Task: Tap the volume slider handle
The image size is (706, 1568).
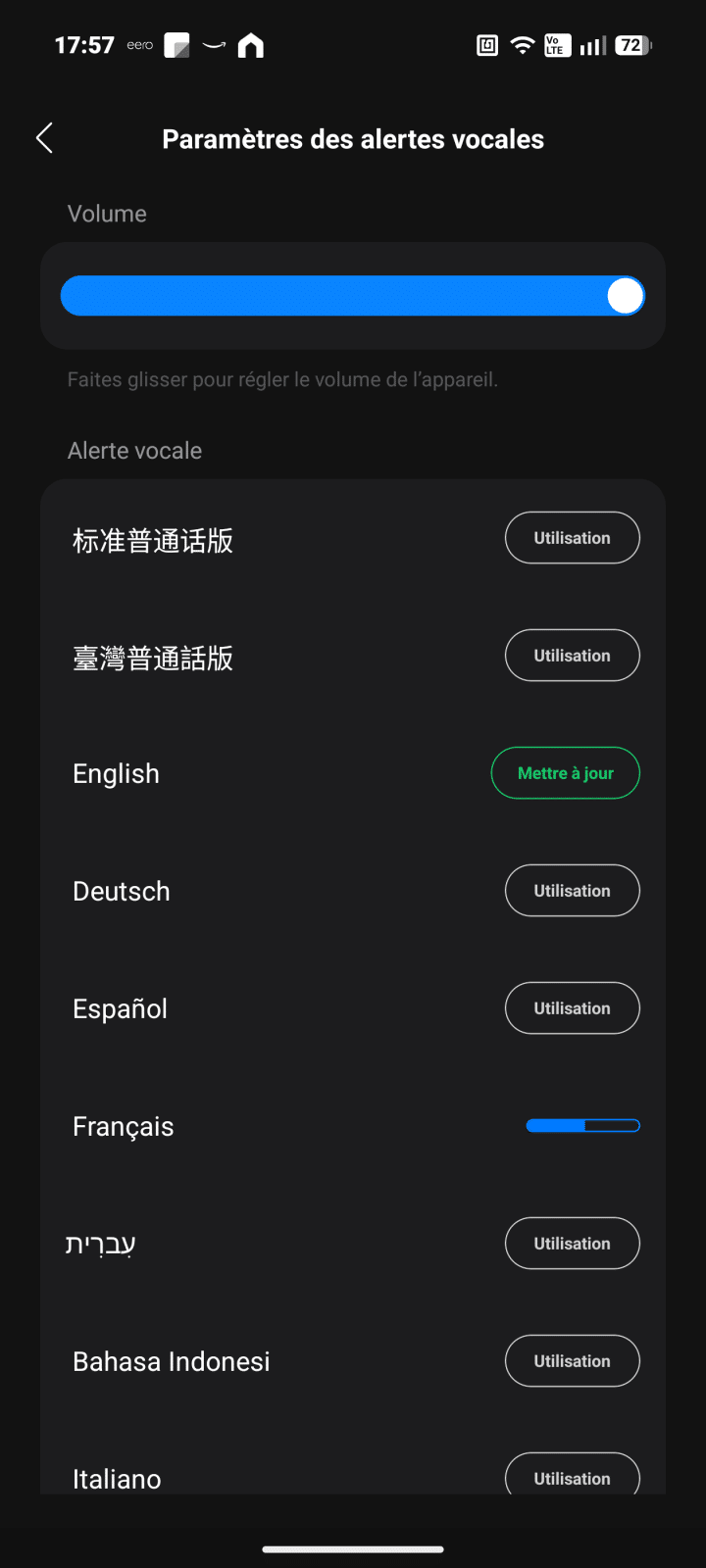Action: click(625, 295)
